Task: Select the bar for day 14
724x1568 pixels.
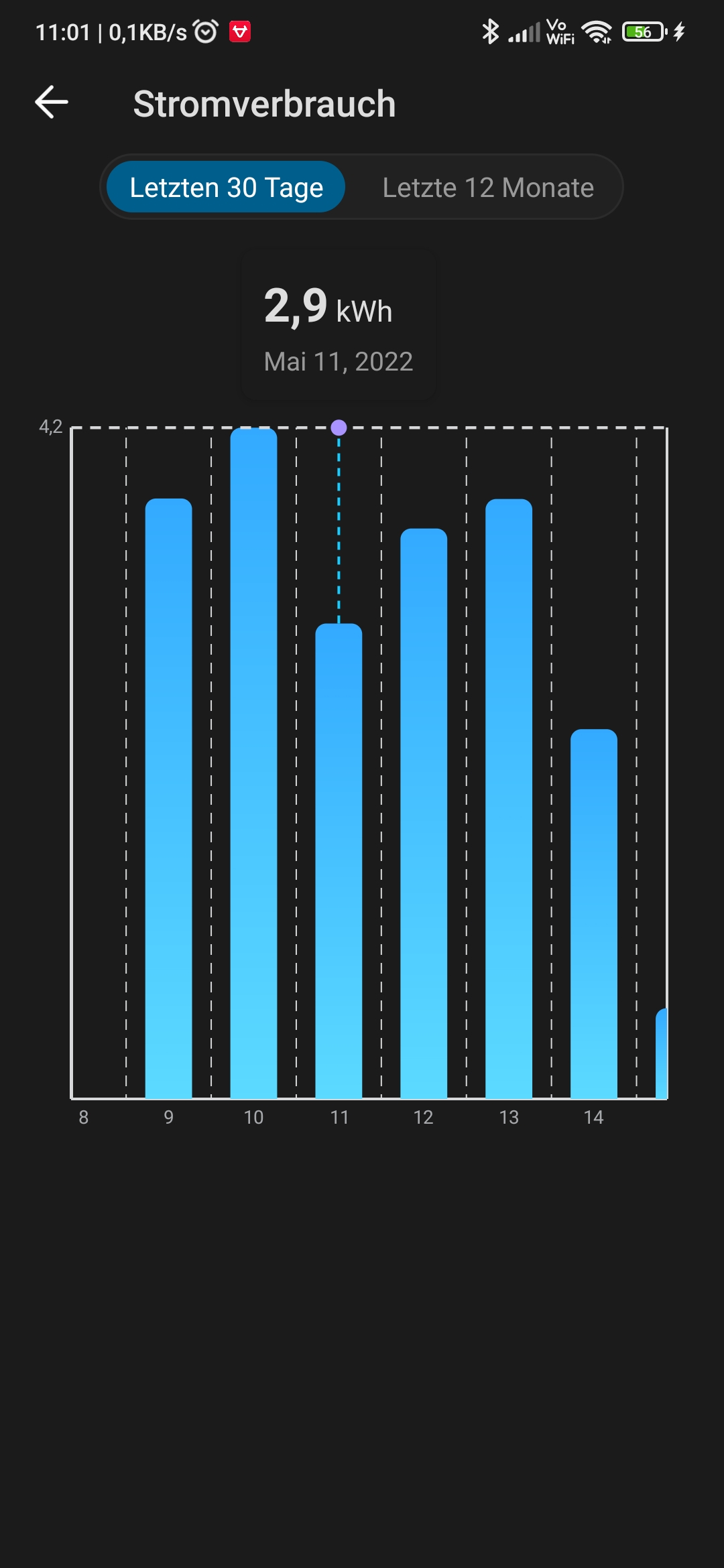Action: pos(594,915)
